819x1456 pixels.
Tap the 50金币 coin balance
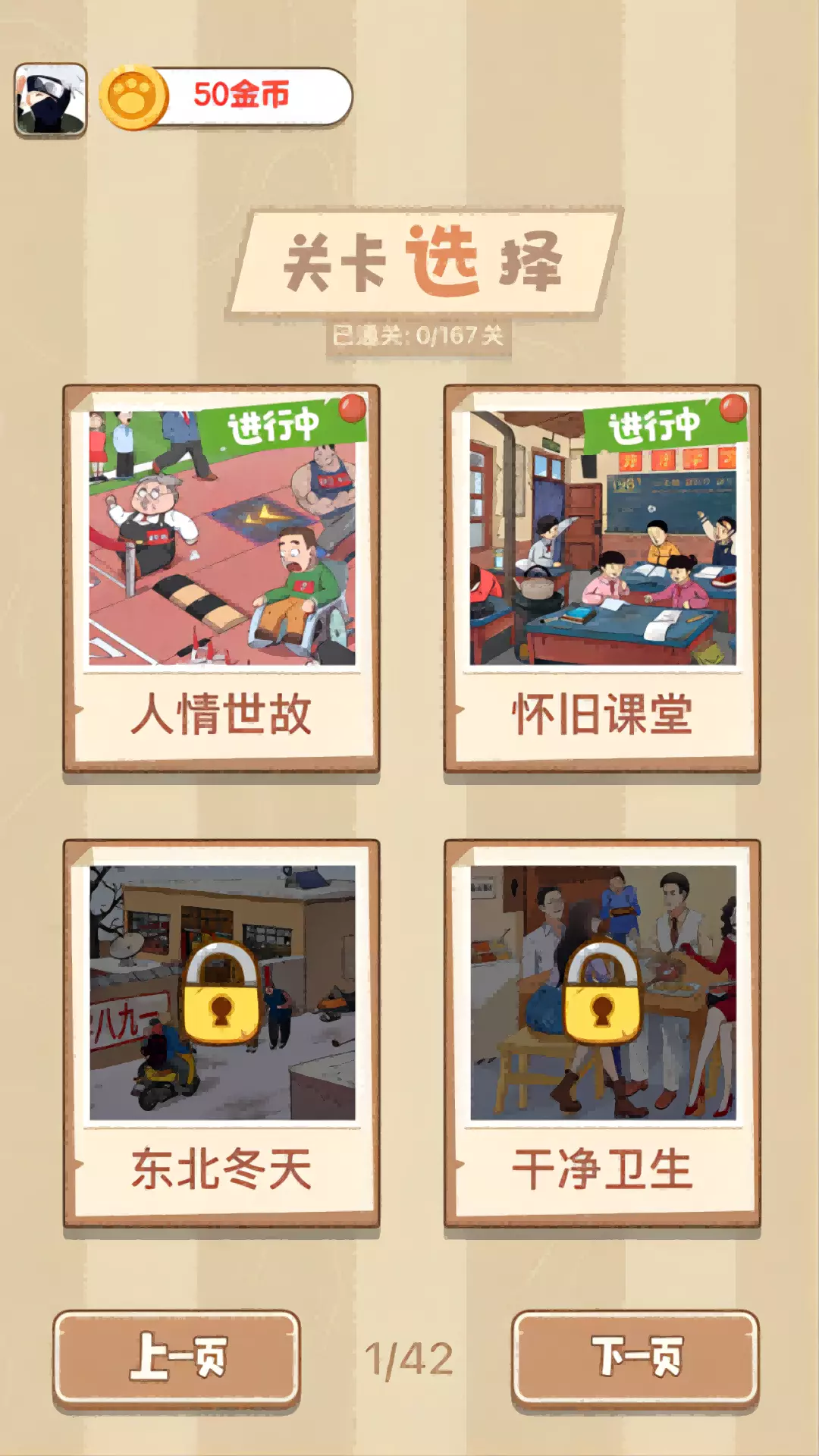[226, 96]
